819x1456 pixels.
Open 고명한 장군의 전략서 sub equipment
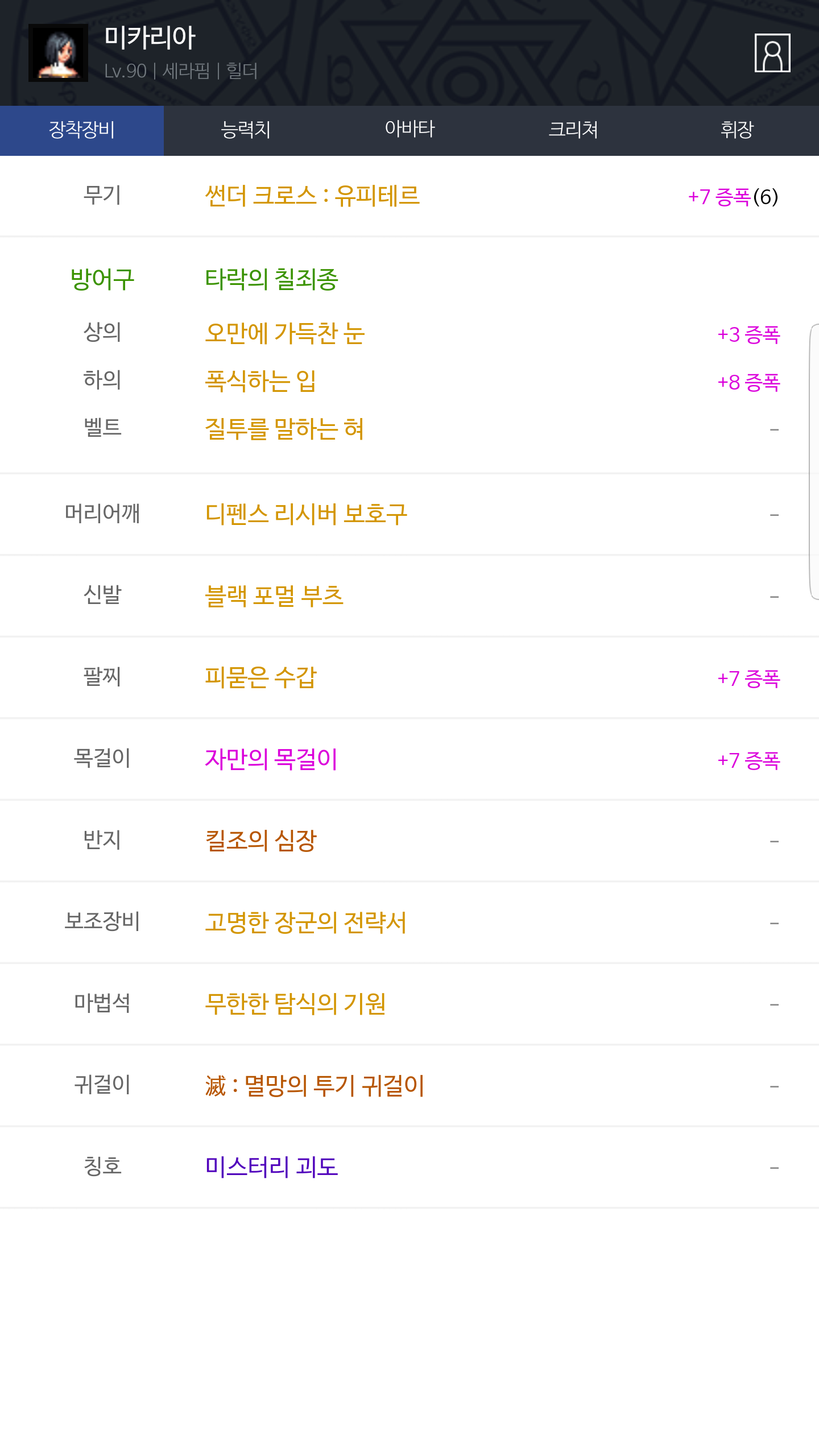[x=306, y=923]
